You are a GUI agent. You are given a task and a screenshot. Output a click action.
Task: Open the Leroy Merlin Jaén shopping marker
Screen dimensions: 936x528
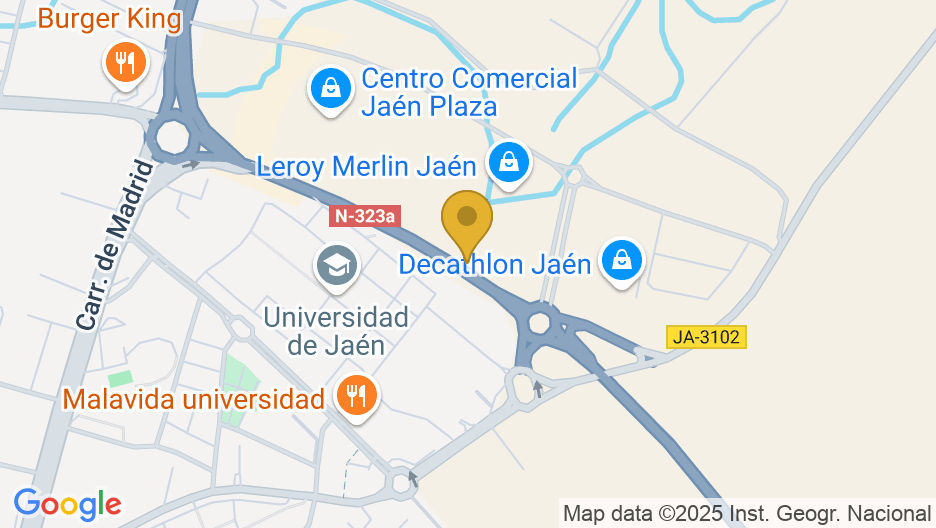(508, 161)
